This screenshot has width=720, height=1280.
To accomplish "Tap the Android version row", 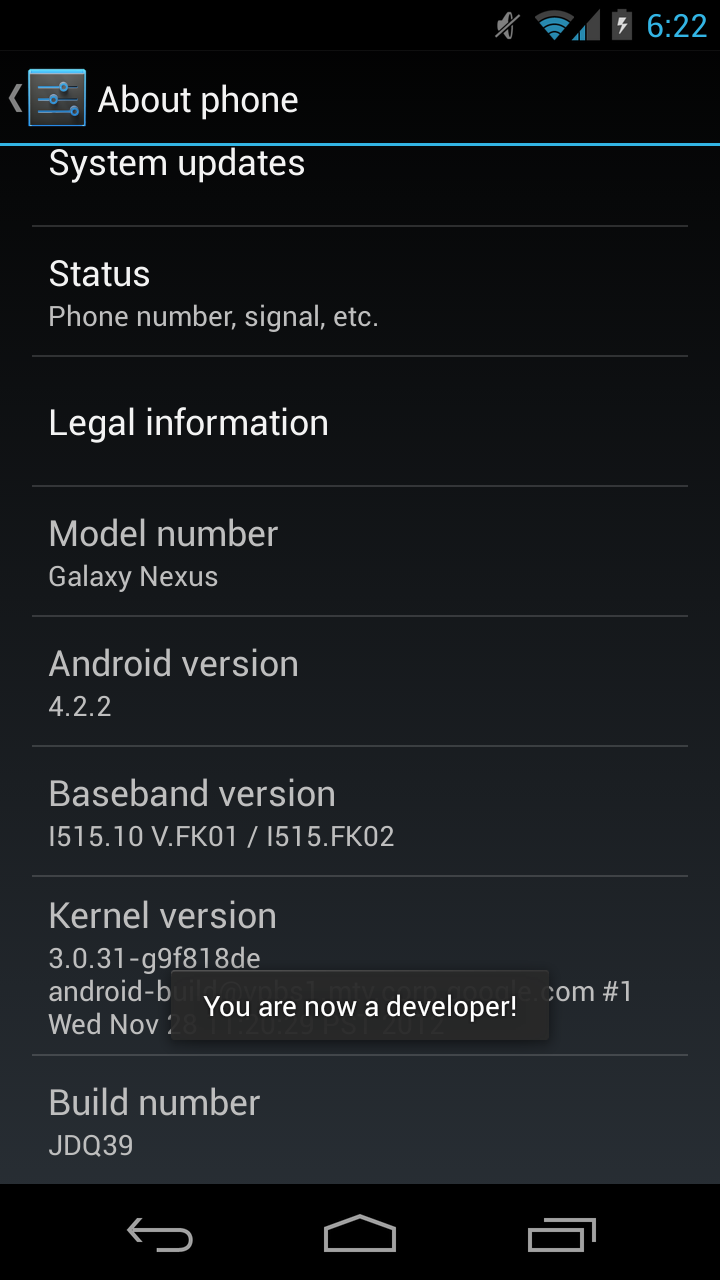I will (x=360, y=682).
